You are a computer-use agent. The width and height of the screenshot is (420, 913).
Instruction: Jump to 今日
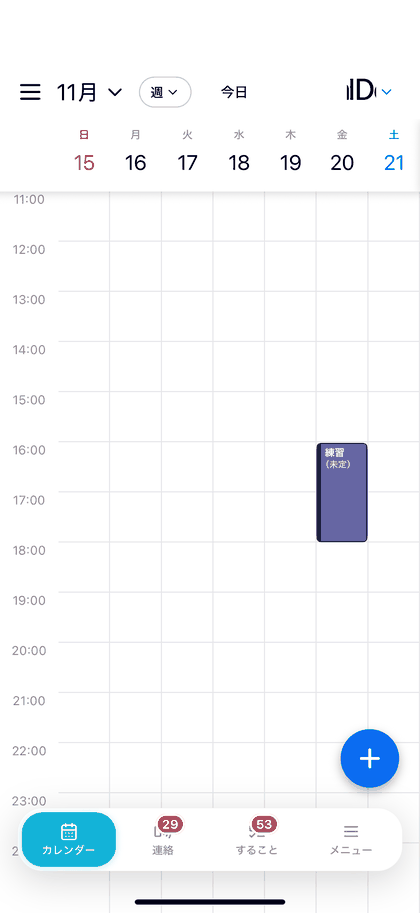(x=234, y=92)
